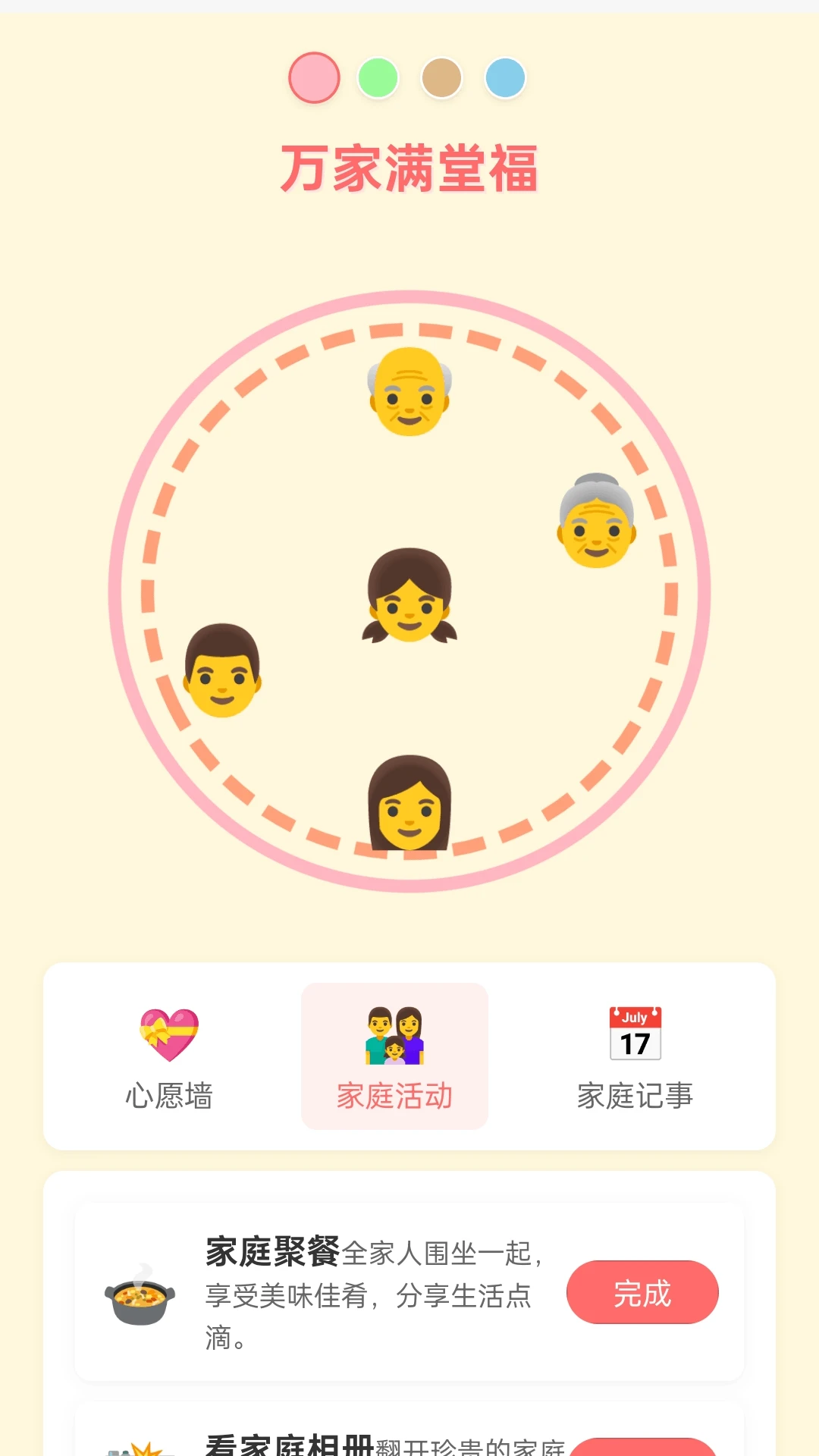Screen dimensions: 819x1456
Task: Apply the blue color theme swatch
Action: pos(505,77)
